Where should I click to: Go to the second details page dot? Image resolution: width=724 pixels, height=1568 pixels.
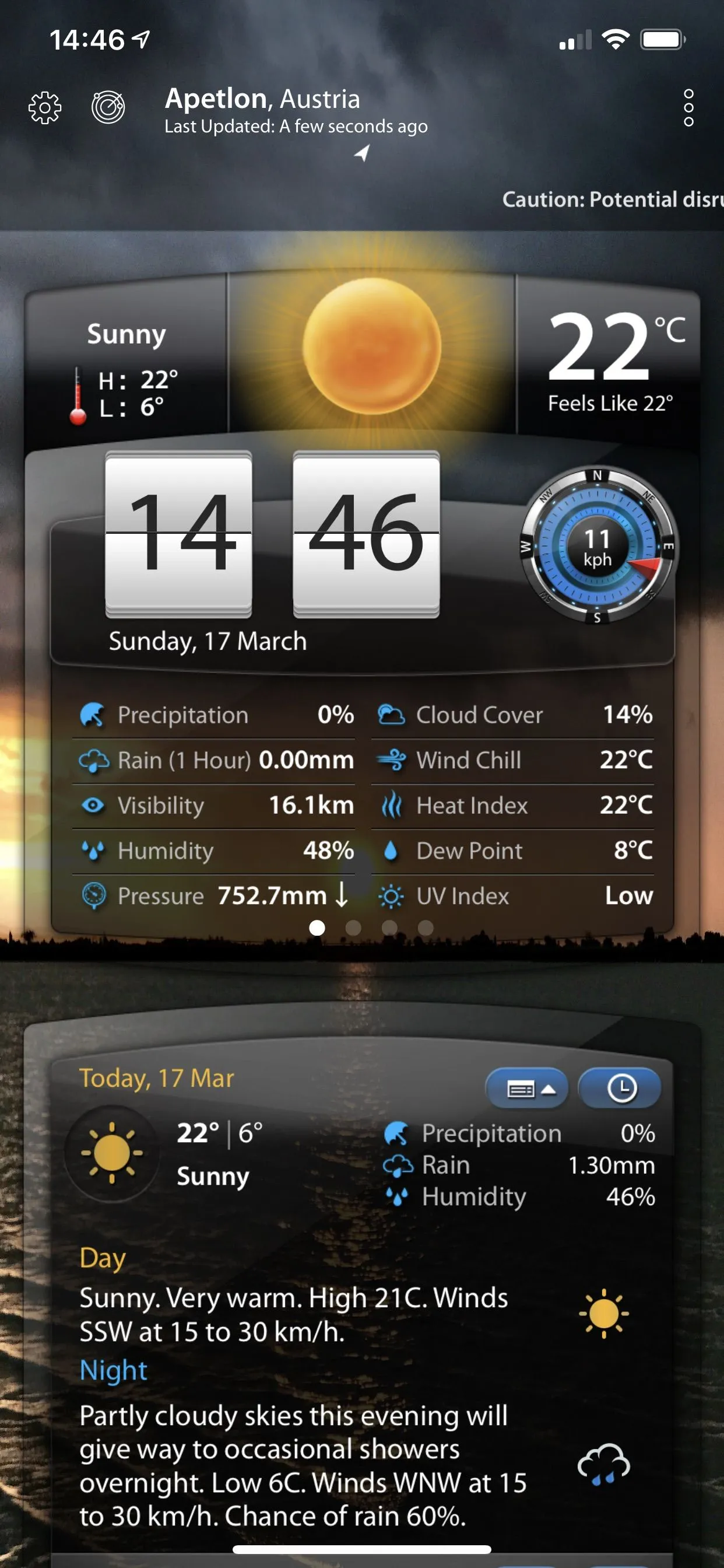click(x=353, y=928)
